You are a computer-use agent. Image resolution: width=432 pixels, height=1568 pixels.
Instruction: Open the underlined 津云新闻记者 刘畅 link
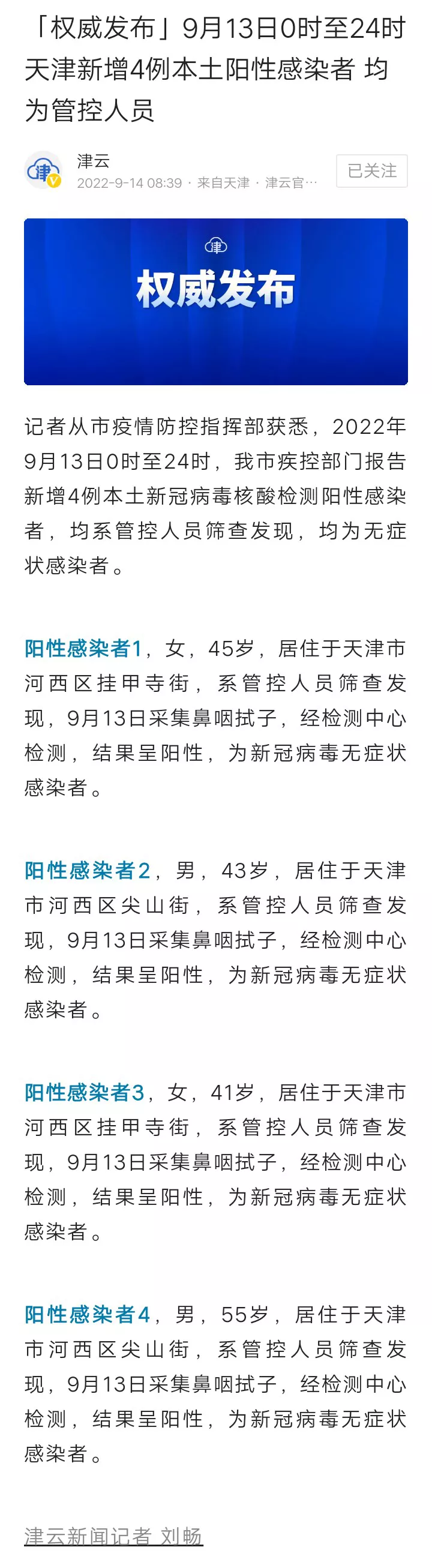(113, 1536)
